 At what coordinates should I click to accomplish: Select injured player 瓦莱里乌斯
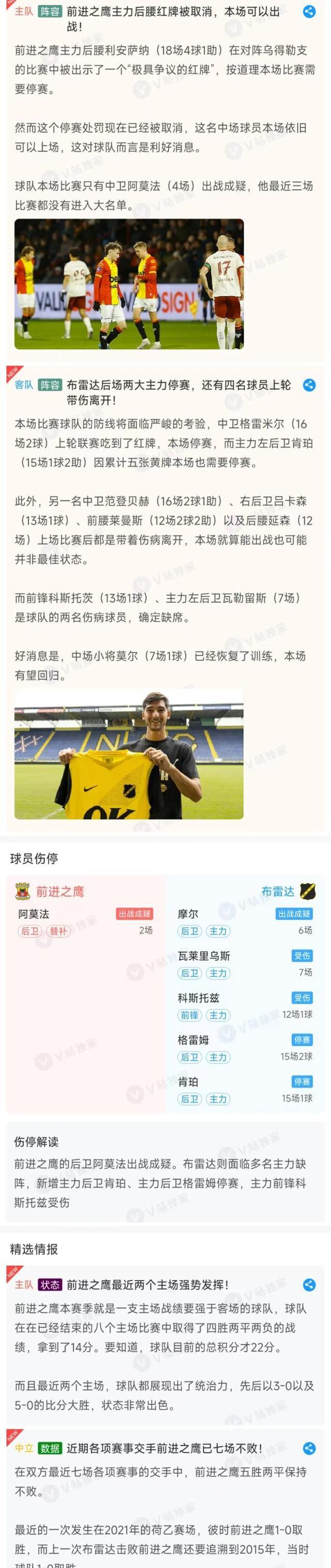[245, 964]
